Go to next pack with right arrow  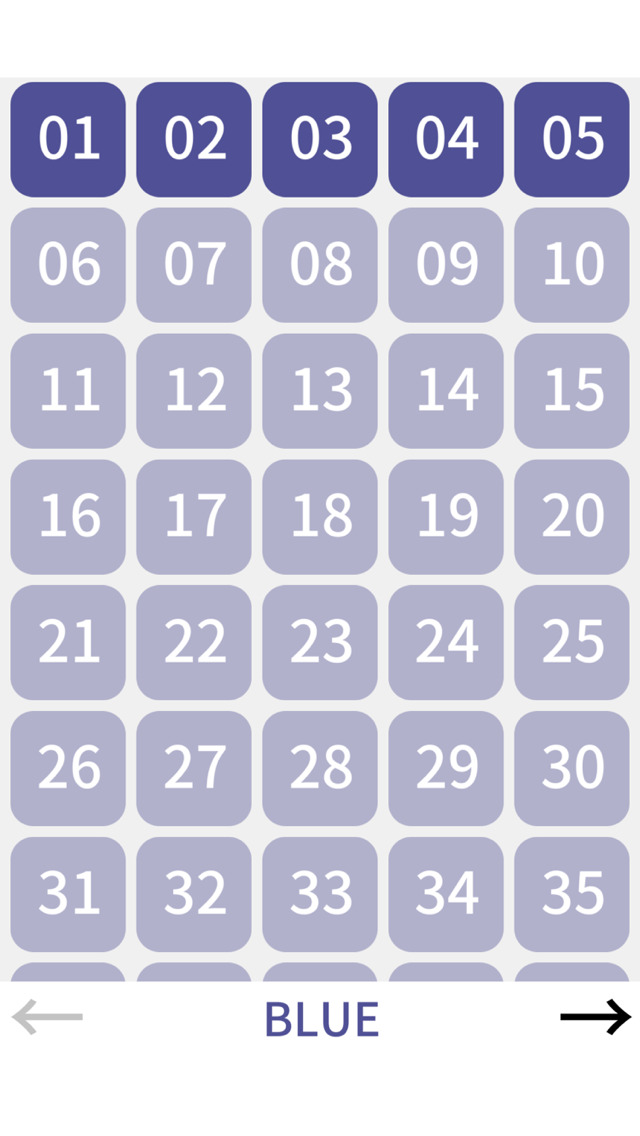coord(595,1017)
